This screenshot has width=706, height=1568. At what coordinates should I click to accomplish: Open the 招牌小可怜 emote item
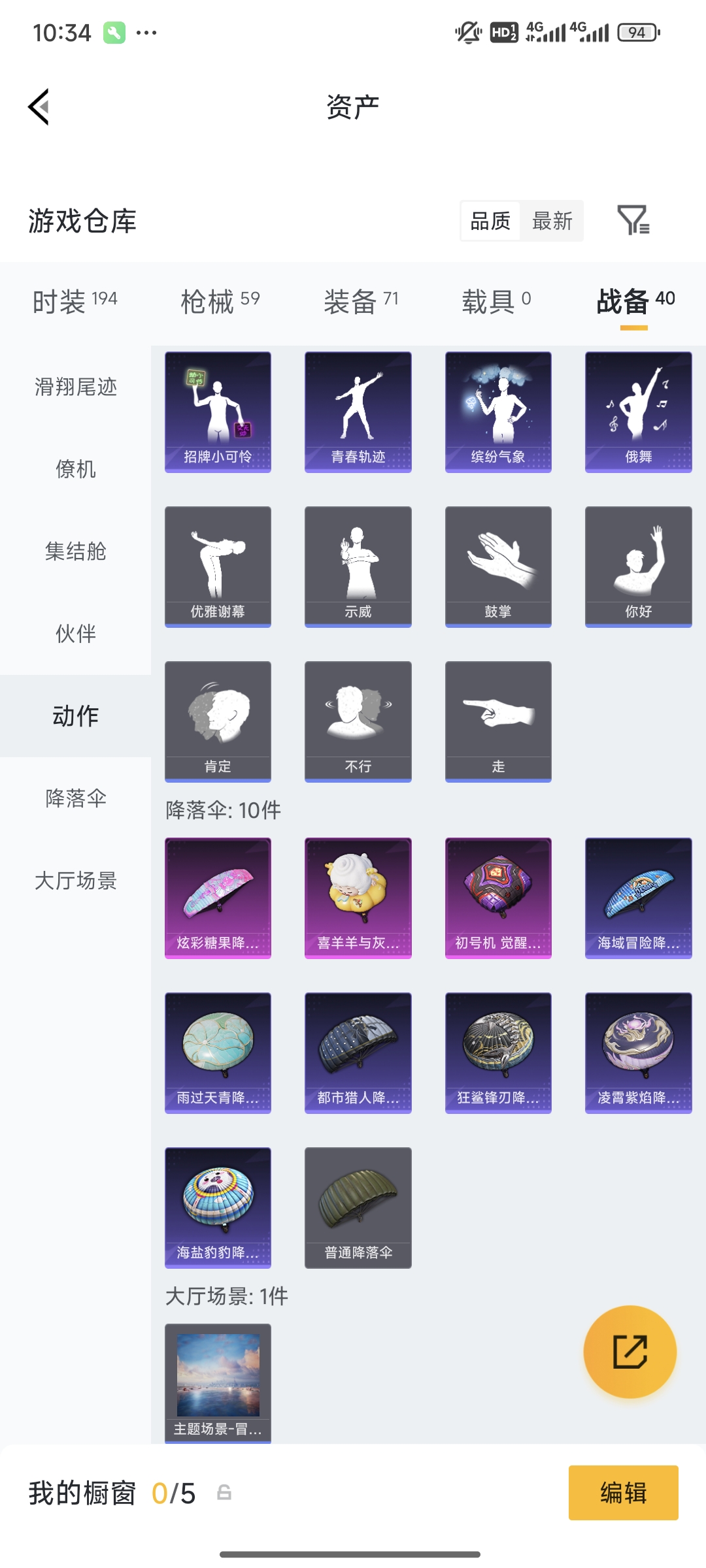click(218, 410)
